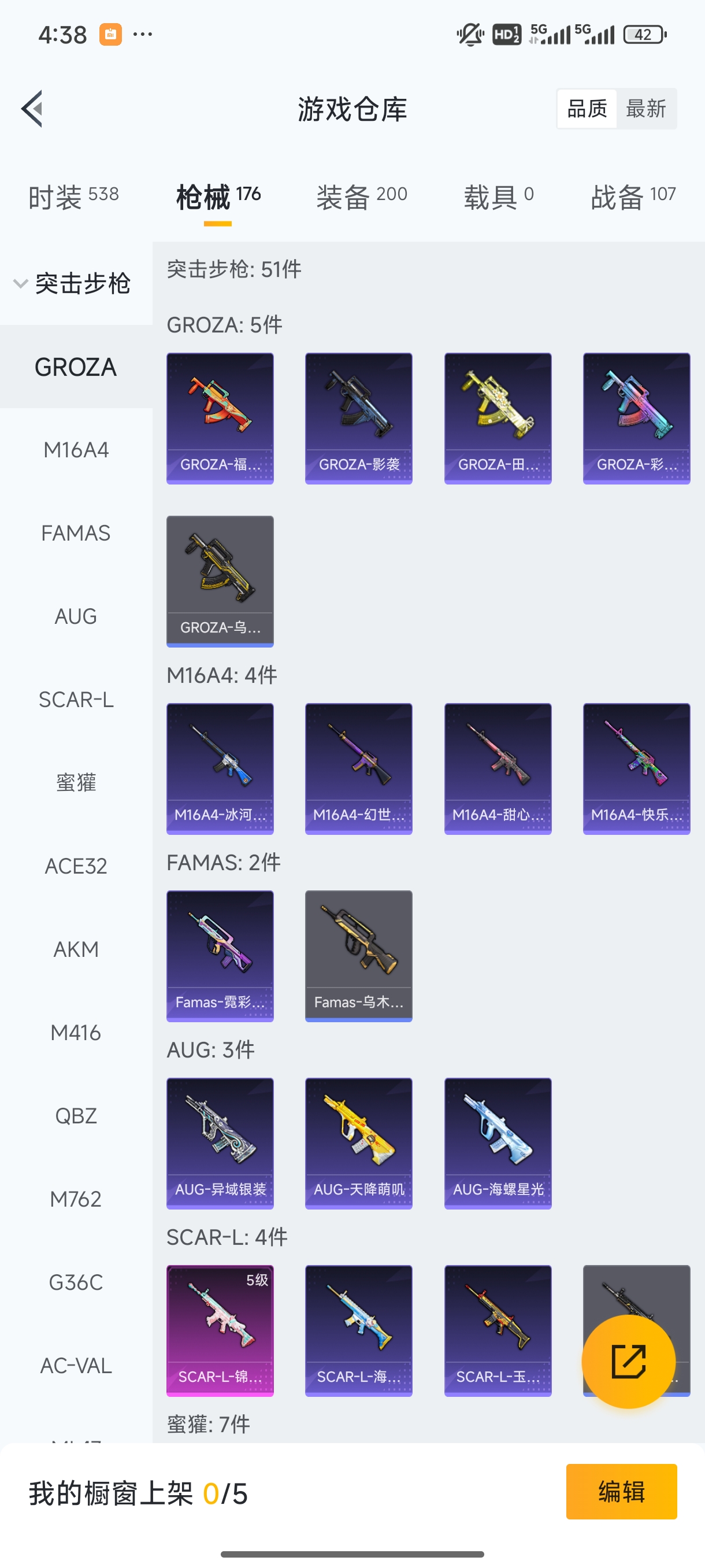Tap the orange floating share button

click(x=628, y=1361)
